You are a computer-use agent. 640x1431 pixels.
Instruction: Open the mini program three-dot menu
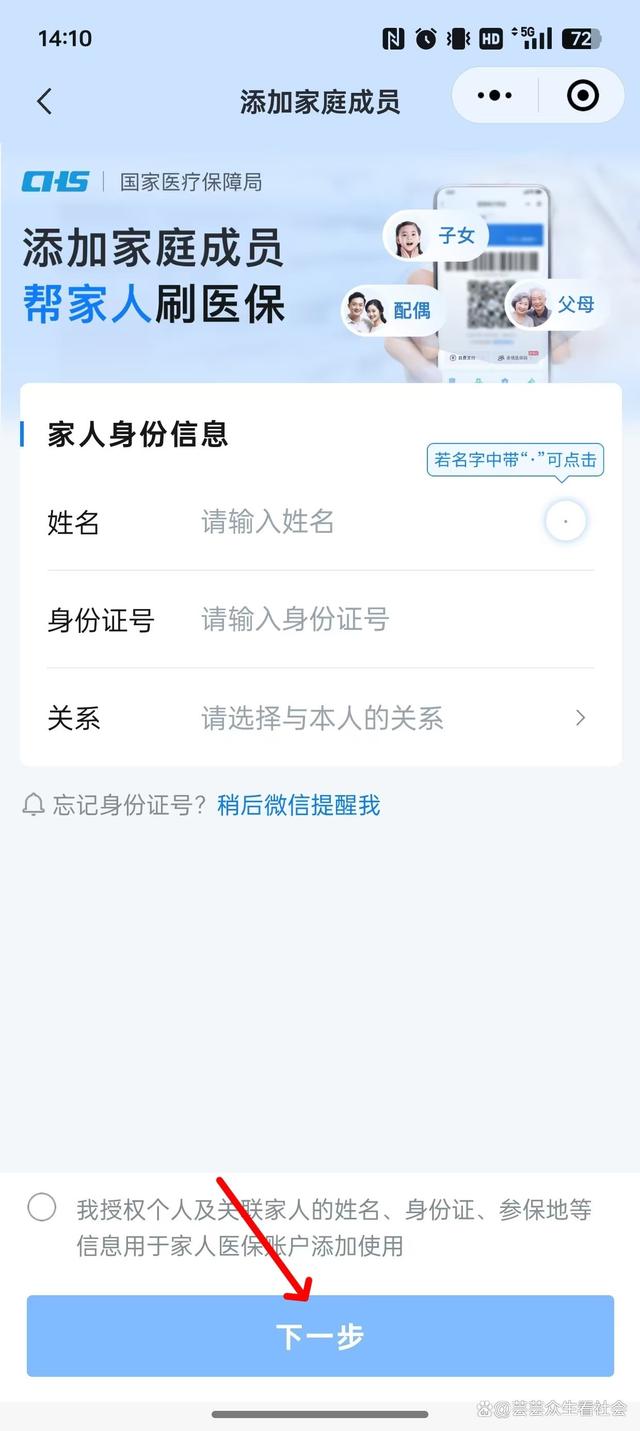point(495,96)
